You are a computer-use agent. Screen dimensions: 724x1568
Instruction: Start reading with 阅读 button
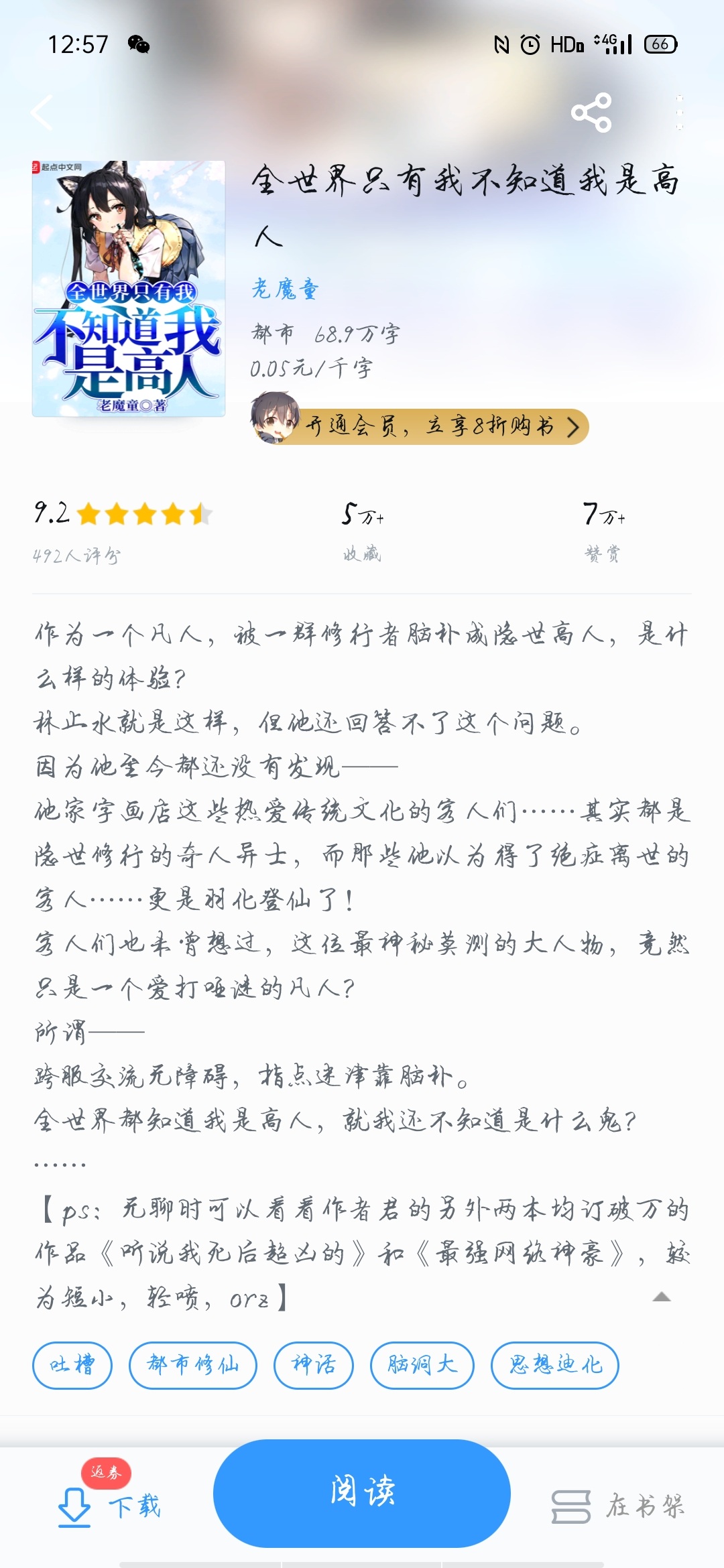point(362,1493)
